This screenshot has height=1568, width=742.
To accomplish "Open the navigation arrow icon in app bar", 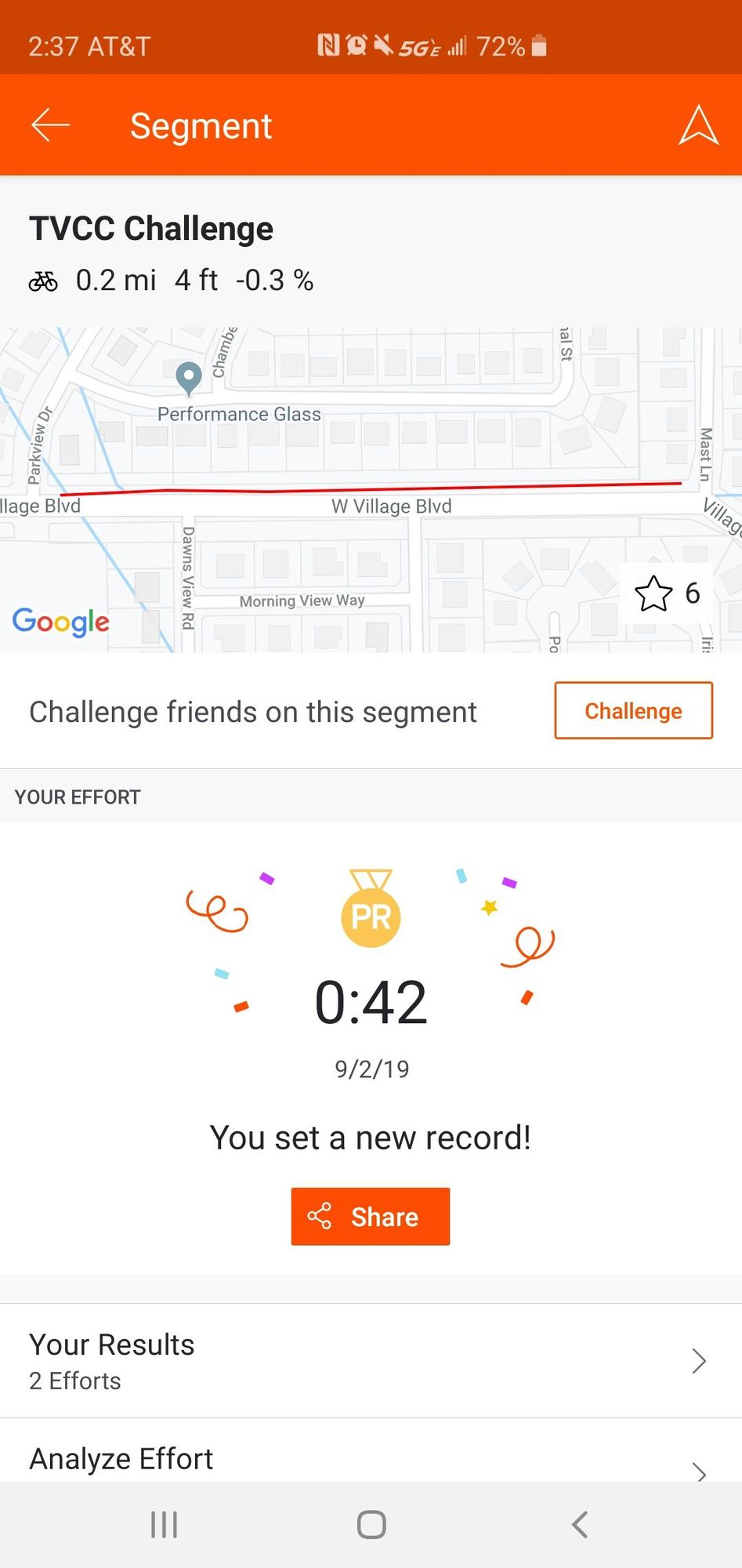I will coord(698,125).
